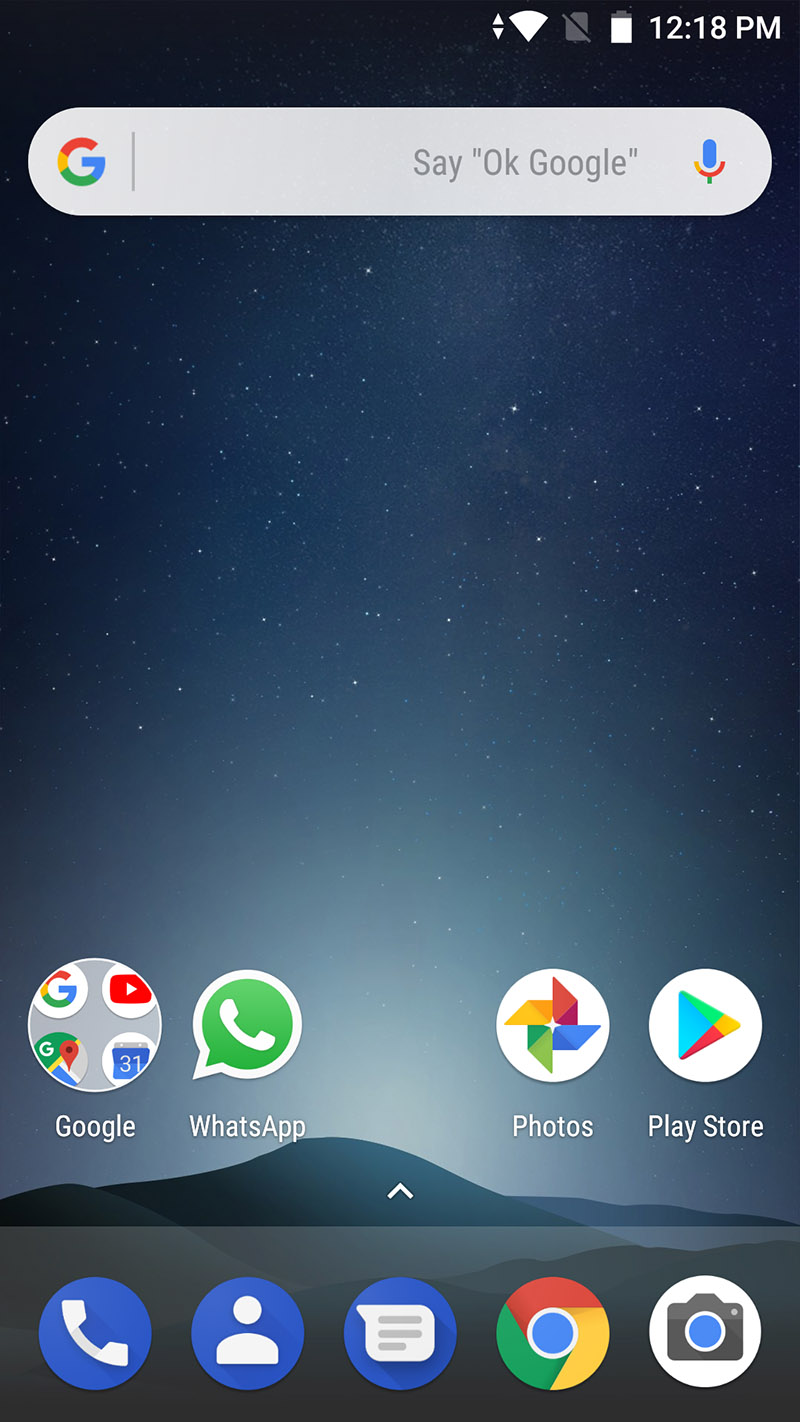Open the Play Store
800x1422 pixels.
(705, 1025)
